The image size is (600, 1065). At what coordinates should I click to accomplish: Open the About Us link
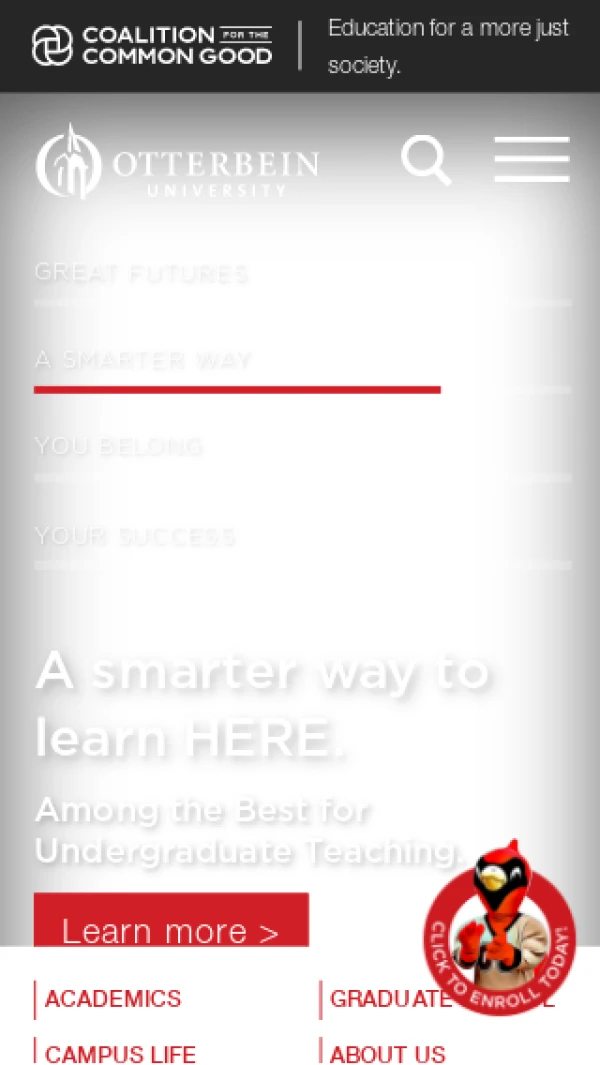[x=387, y=1054]
